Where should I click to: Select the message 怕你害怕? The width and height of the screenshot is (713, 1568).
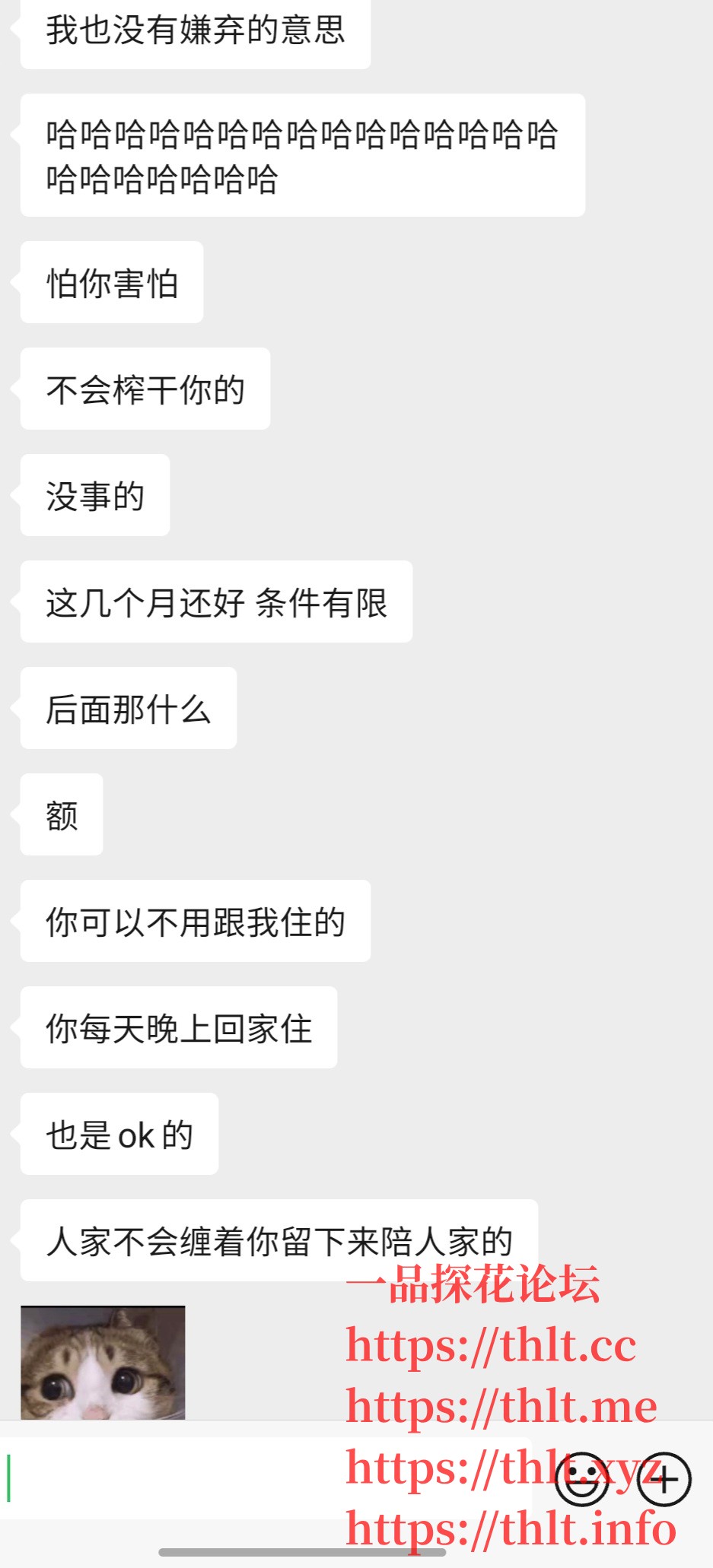point(111,281)
